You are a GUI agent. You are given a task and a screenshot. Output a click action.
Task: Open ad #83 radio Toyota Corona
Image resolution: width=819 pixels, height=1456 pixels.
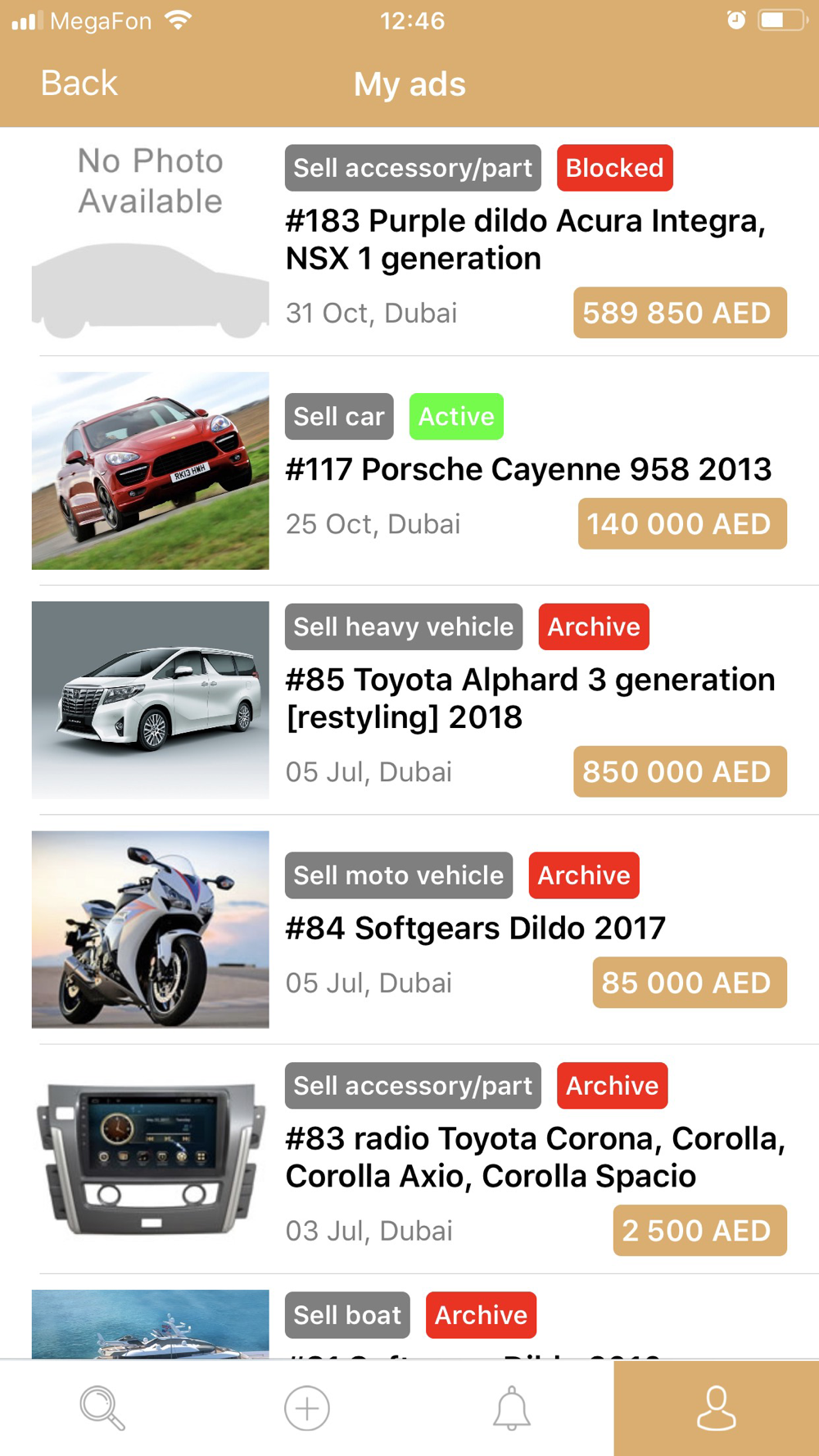[x=534, y=1156]
